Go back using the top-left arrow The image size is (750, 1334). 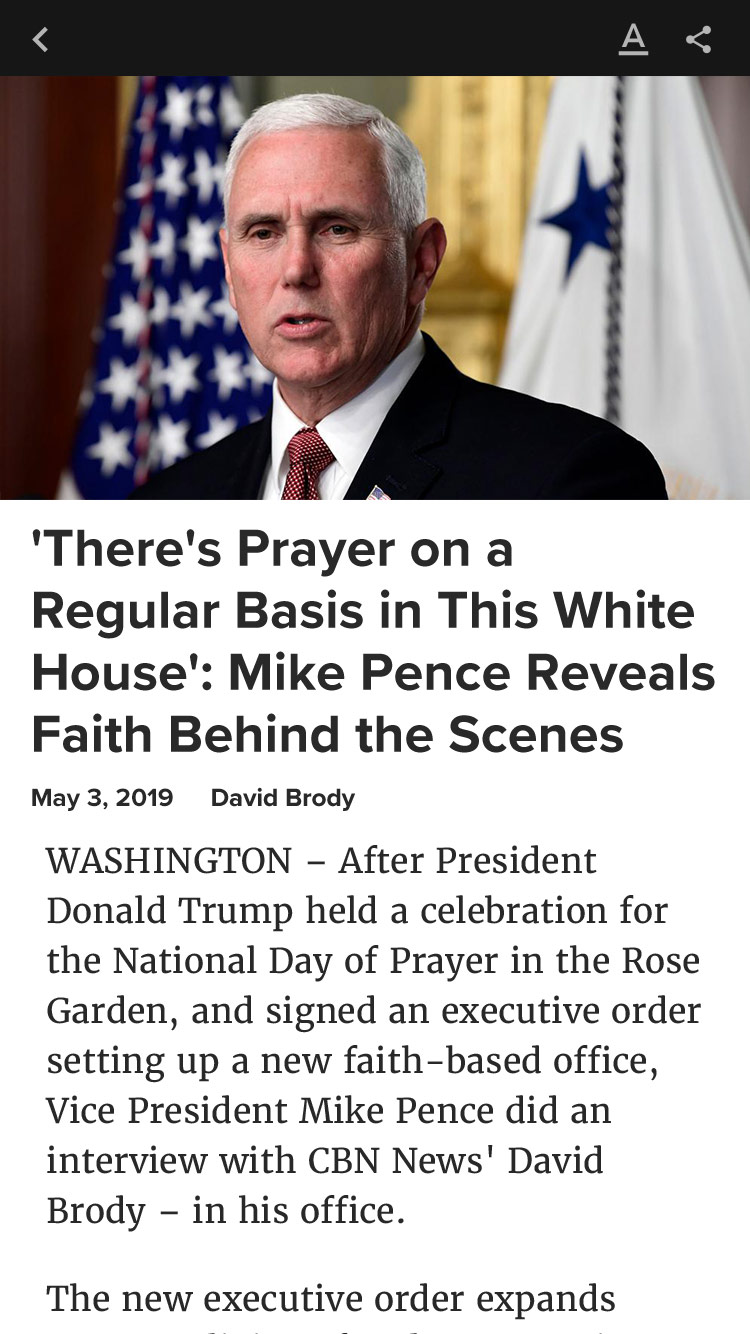coord(40,39)
